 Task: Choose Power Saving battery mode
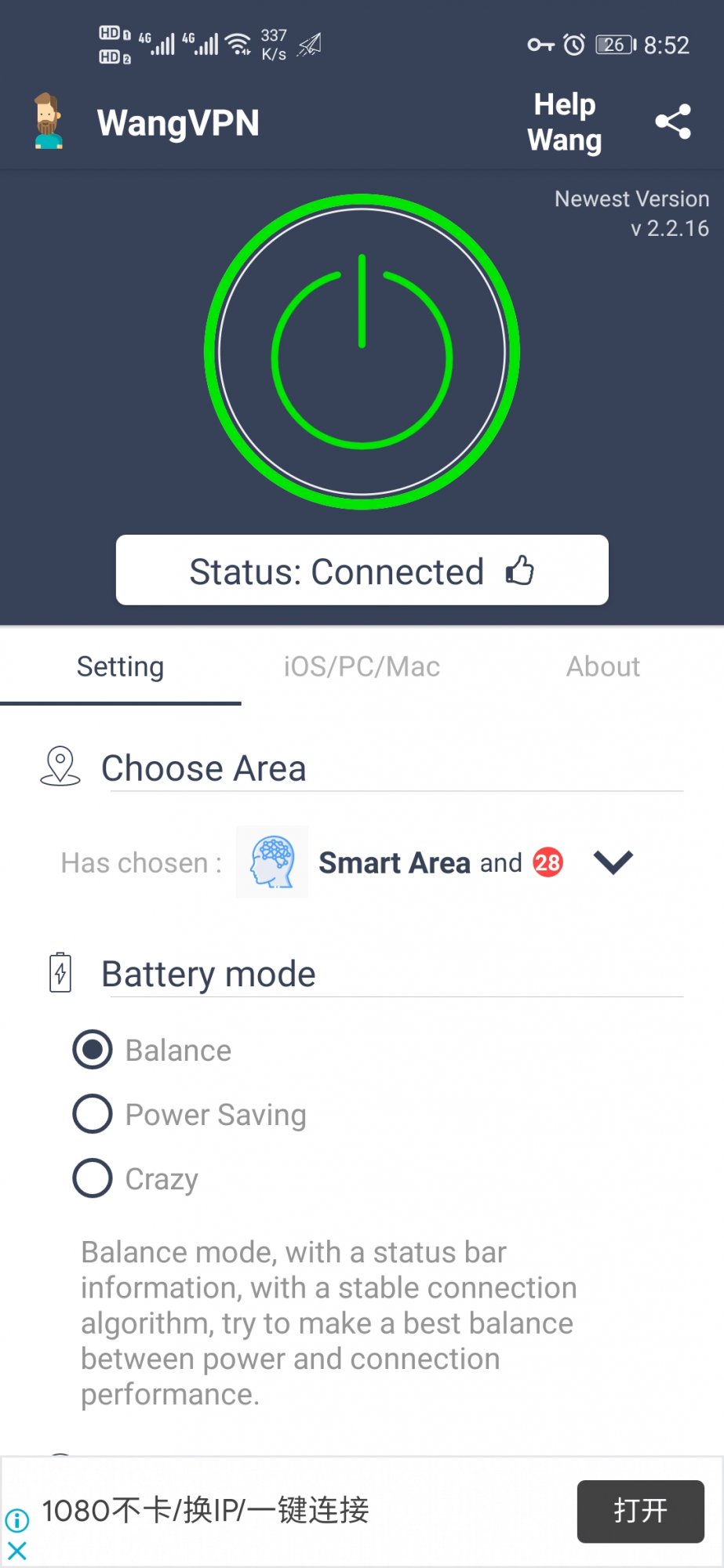click(190, 1114)
